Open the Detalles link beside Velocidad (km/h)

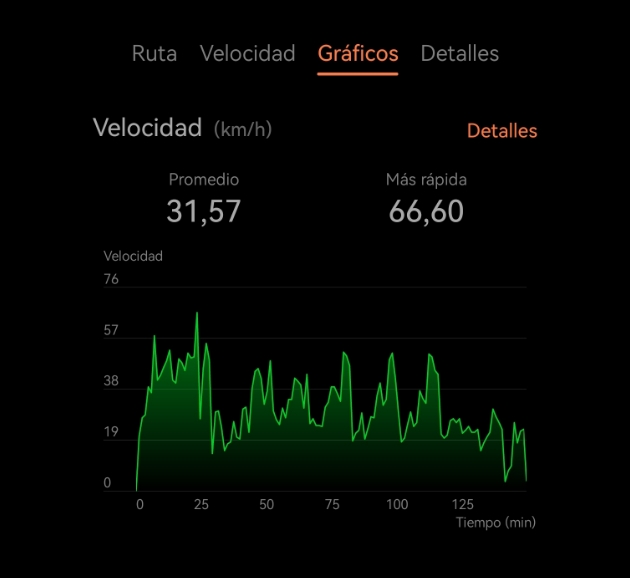point(502,131)
